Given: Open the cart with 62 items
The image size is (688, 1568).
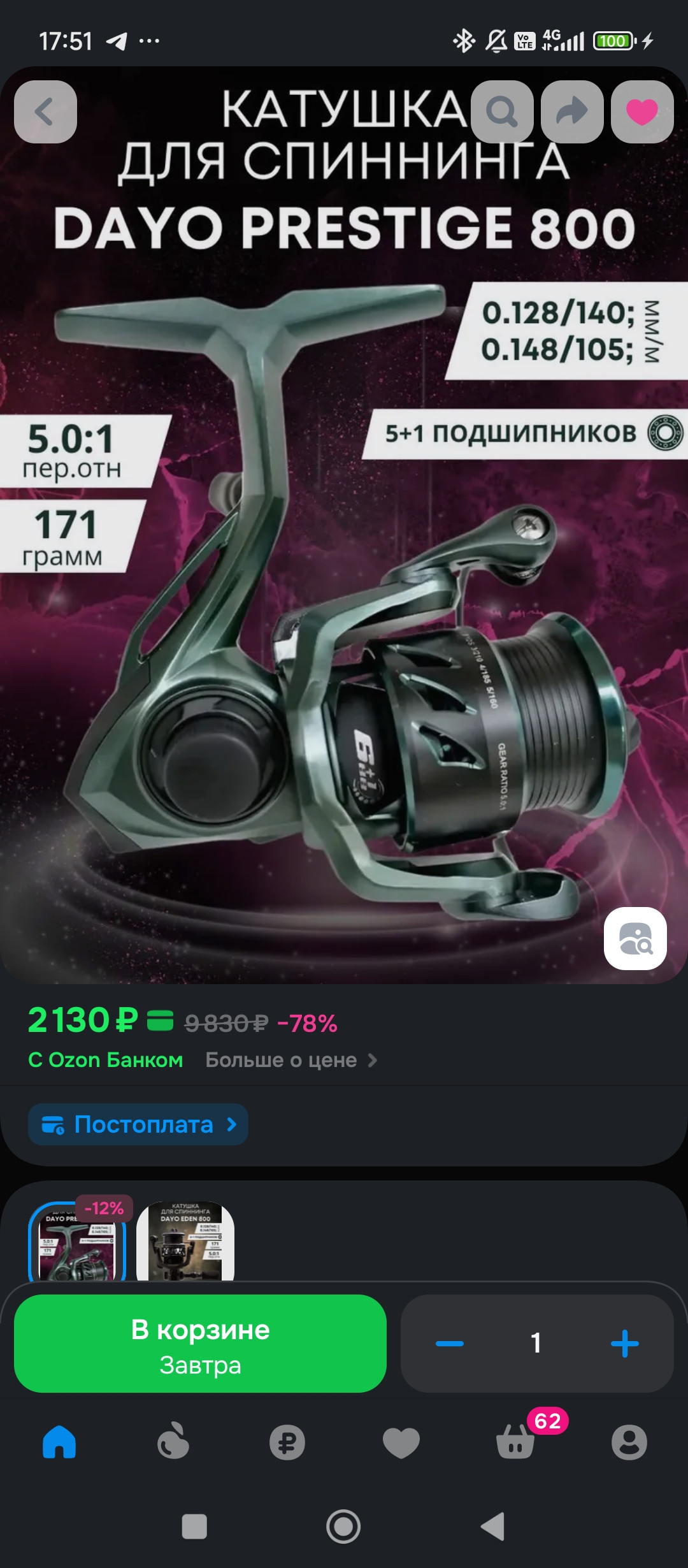Looking at the screenshot, I should pyautogui.click(x=516, y=1442).
